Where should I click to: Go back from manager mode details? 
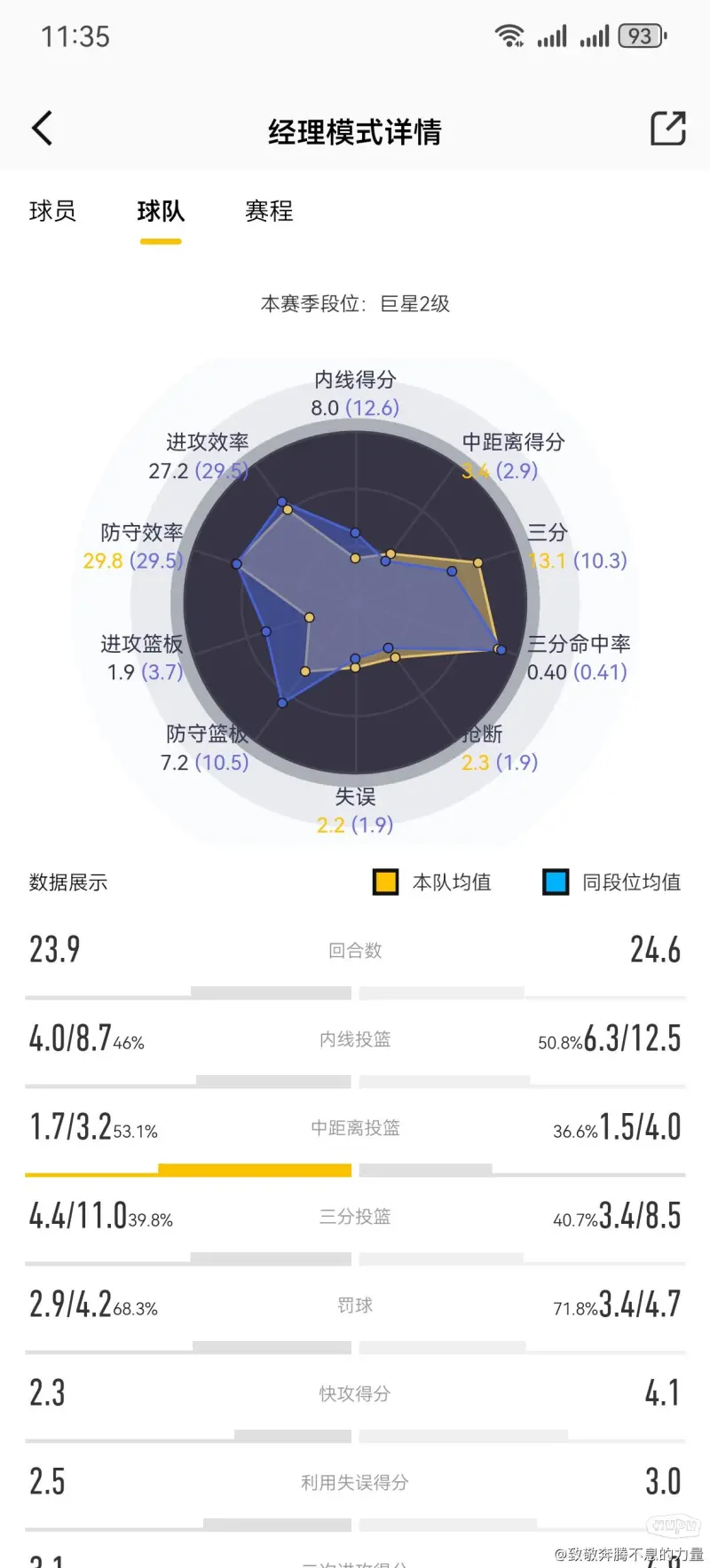click(42, 129)
